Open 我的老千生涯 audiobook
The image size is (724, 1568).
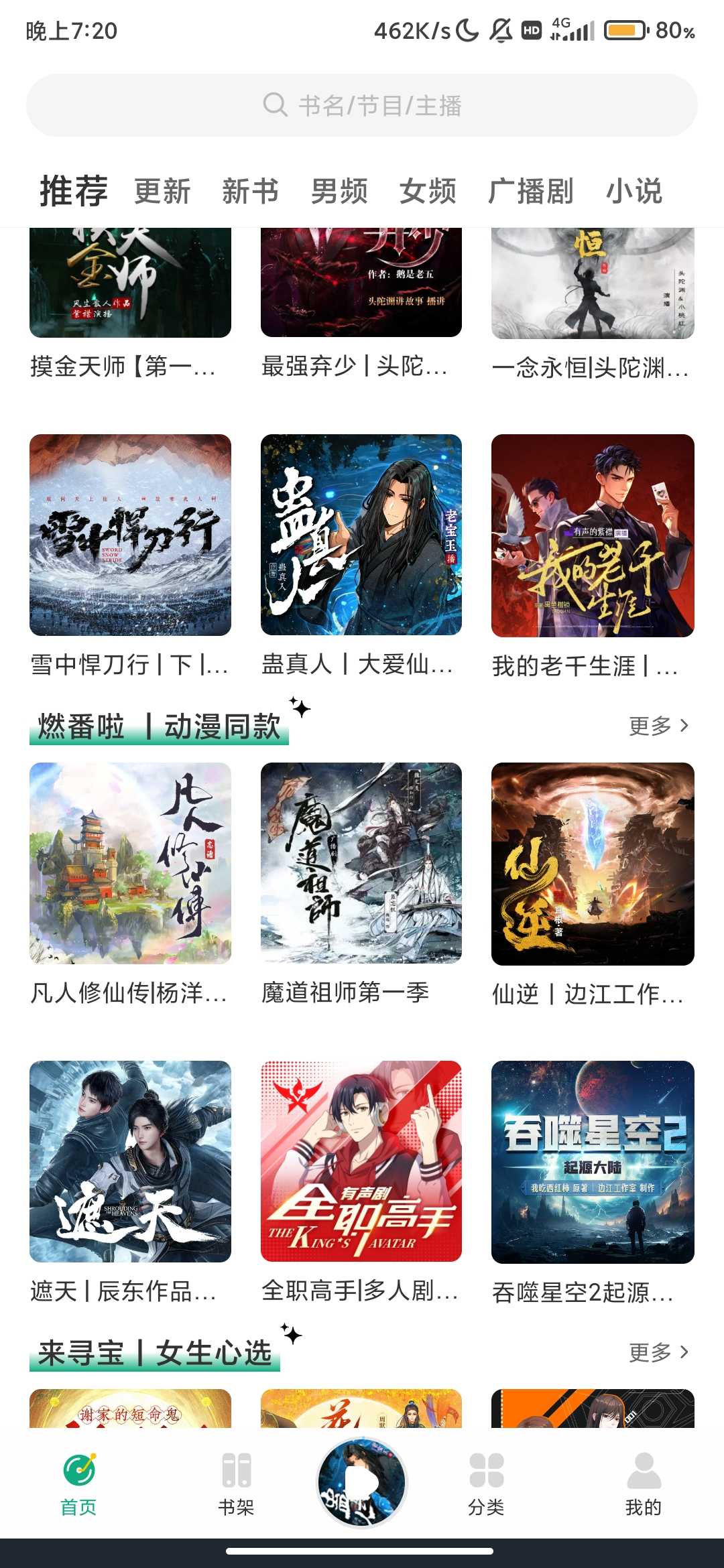point(593,535)
